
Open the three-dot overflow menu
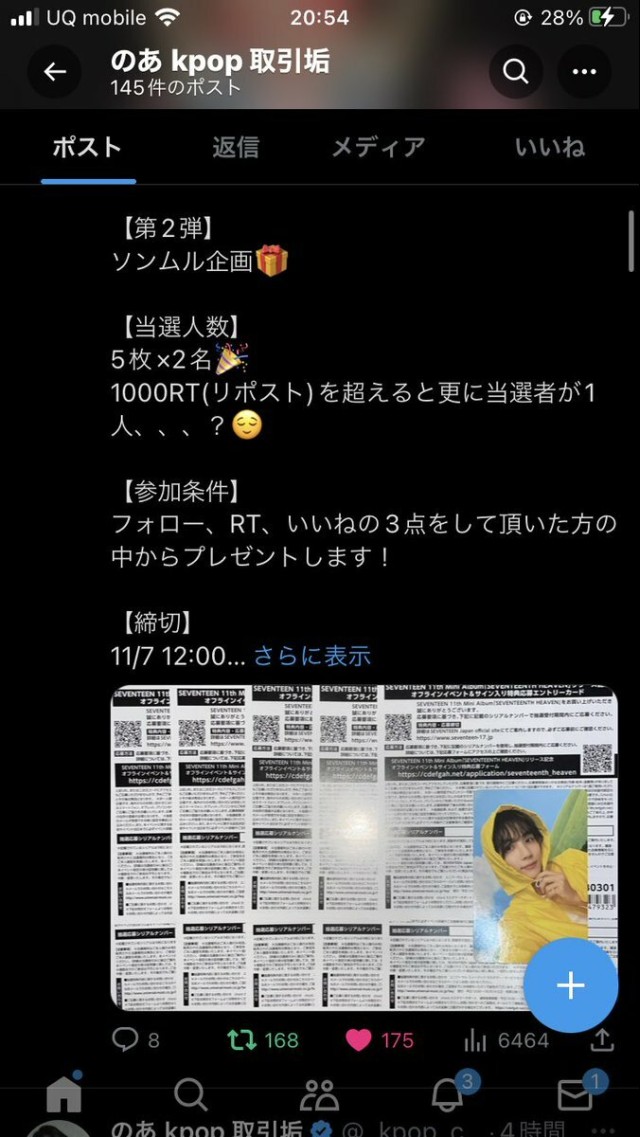tap(583, 72)
